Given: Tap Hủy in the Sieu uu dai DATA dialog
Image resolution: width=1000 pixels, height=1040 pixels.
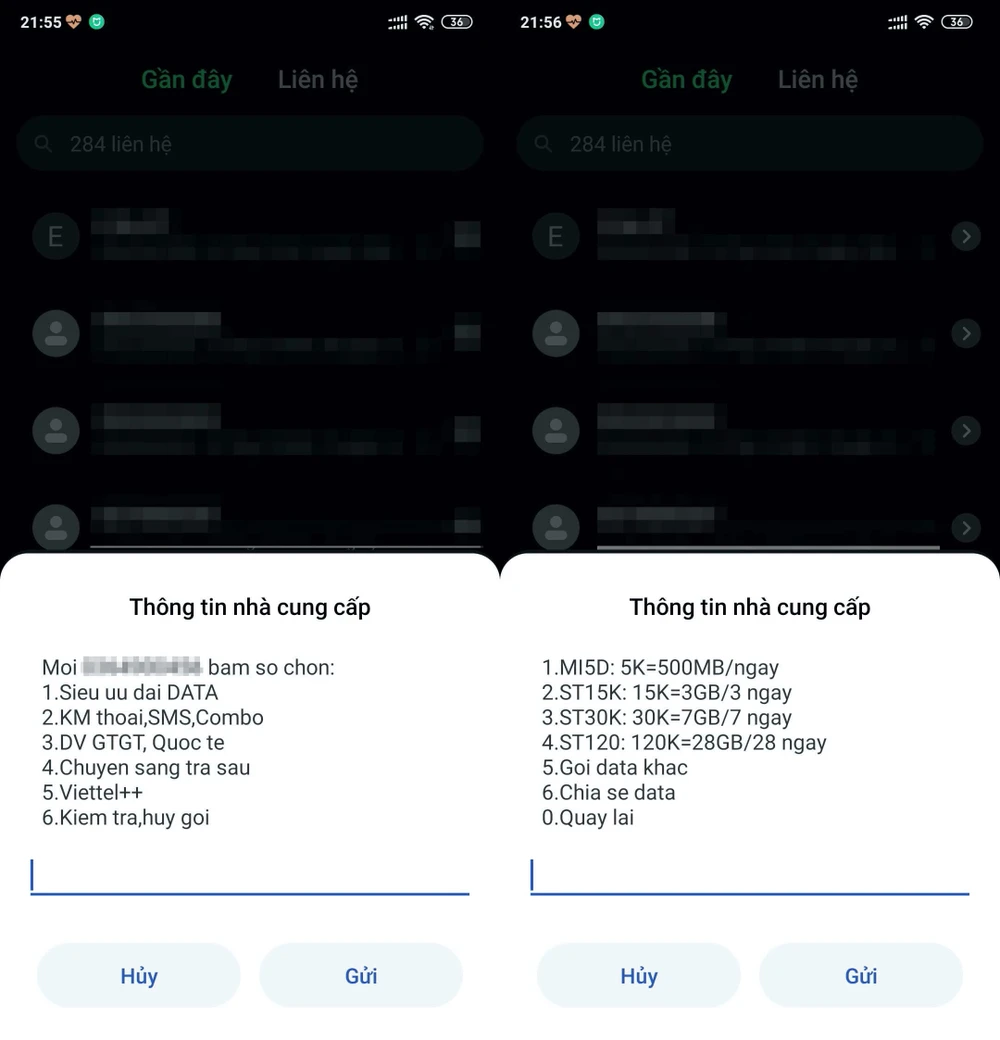Looking at the screenshot, I should point(139,975).
